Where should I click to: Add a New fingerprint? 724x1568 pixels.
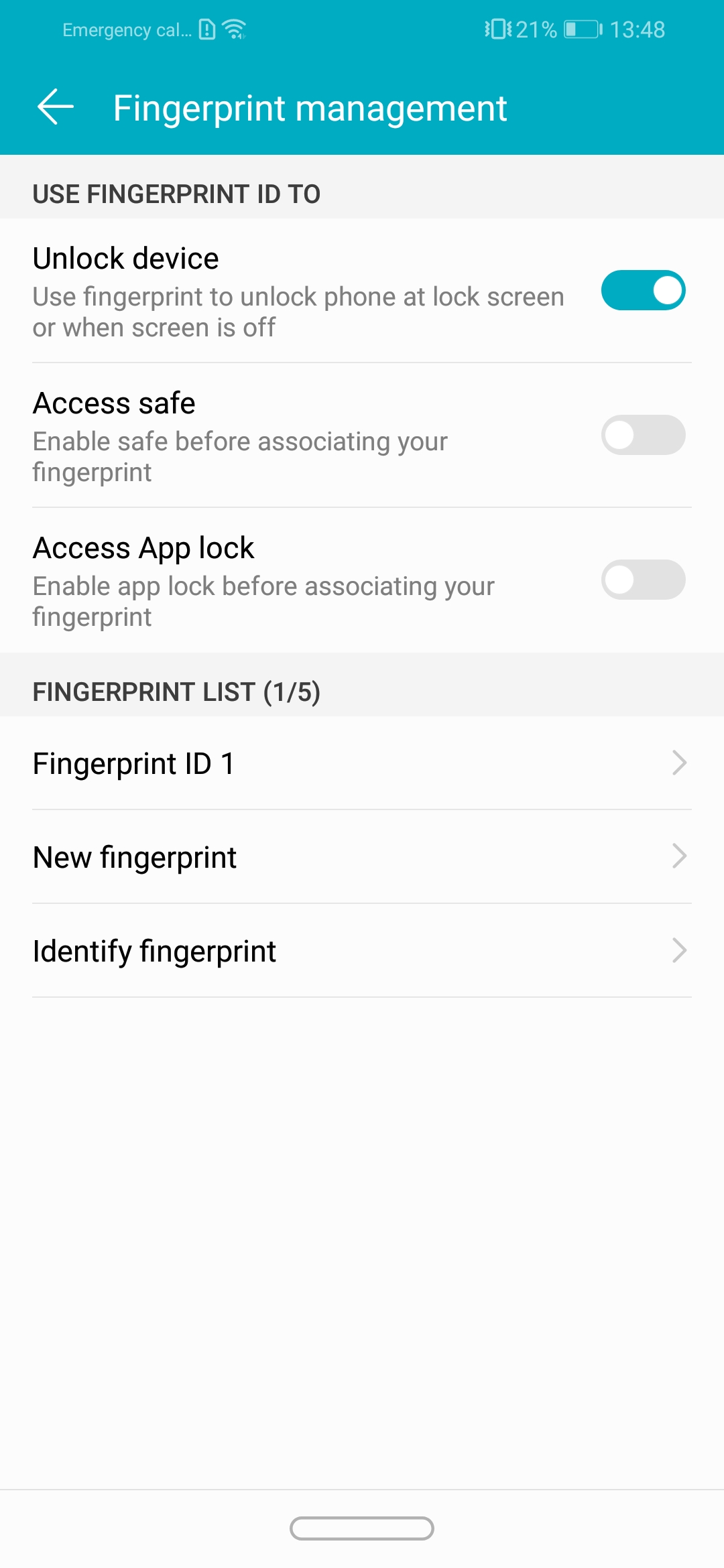(362, 857)
